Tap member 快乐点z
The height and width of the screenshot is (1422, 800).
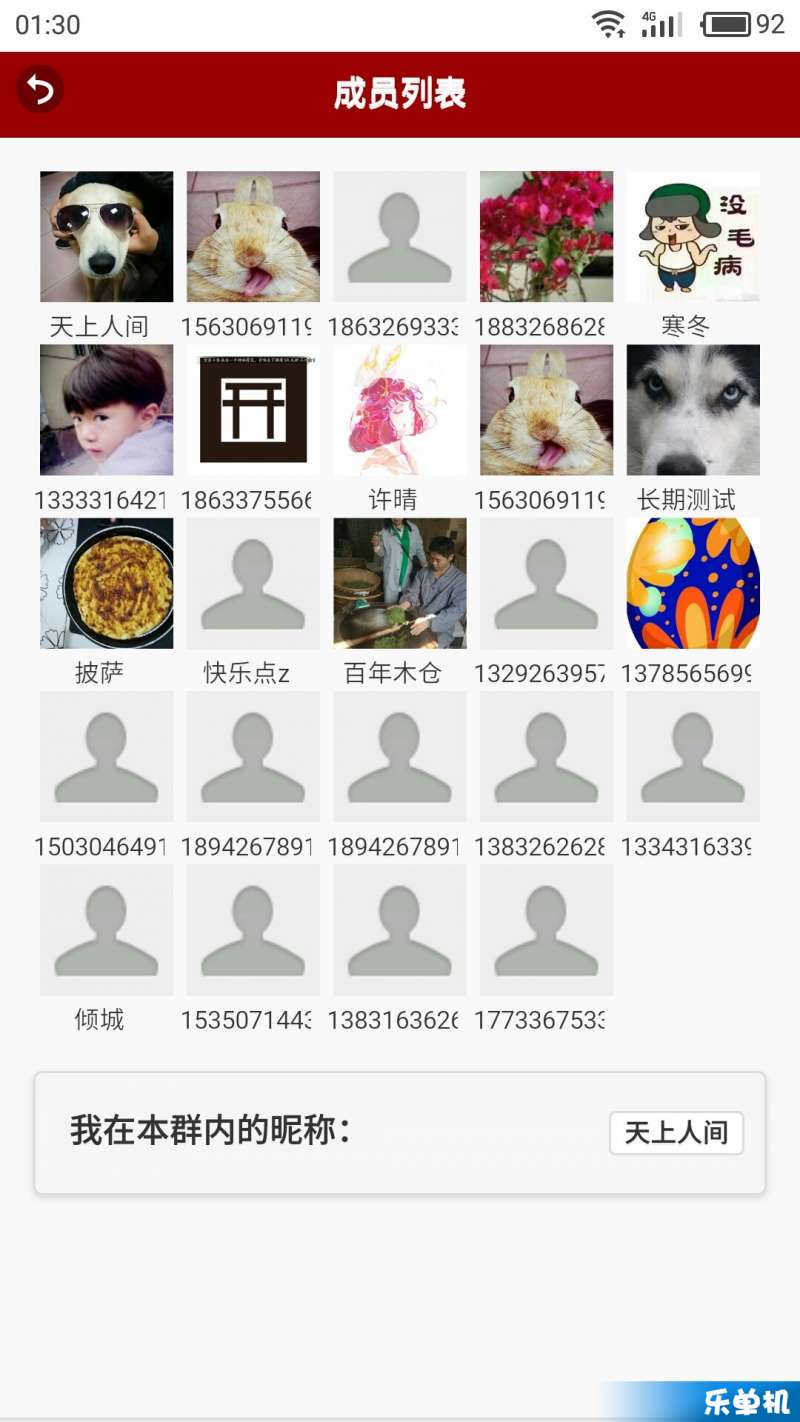click(253, 583)
